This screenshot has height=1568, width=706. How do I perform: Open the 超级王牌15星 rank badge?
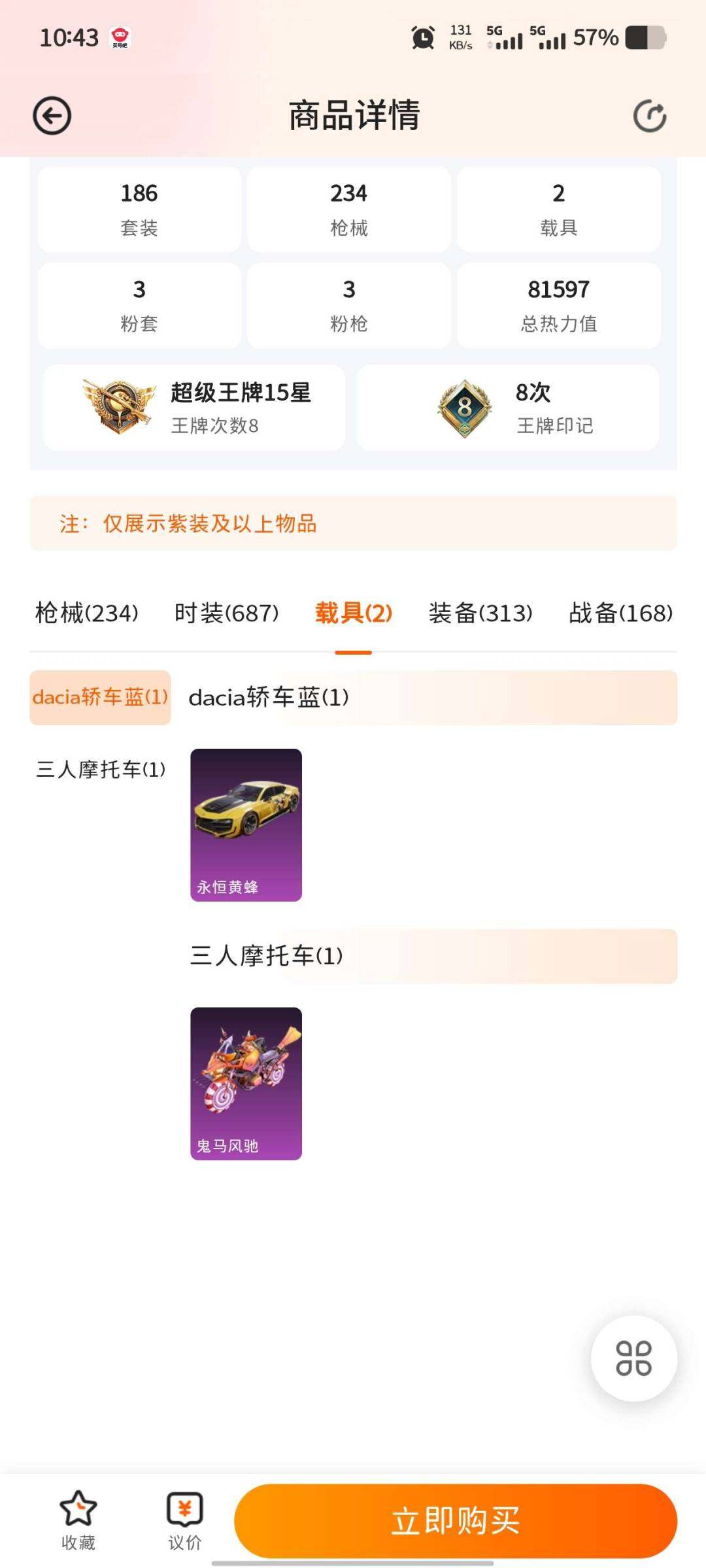click(x=194, y=406)
